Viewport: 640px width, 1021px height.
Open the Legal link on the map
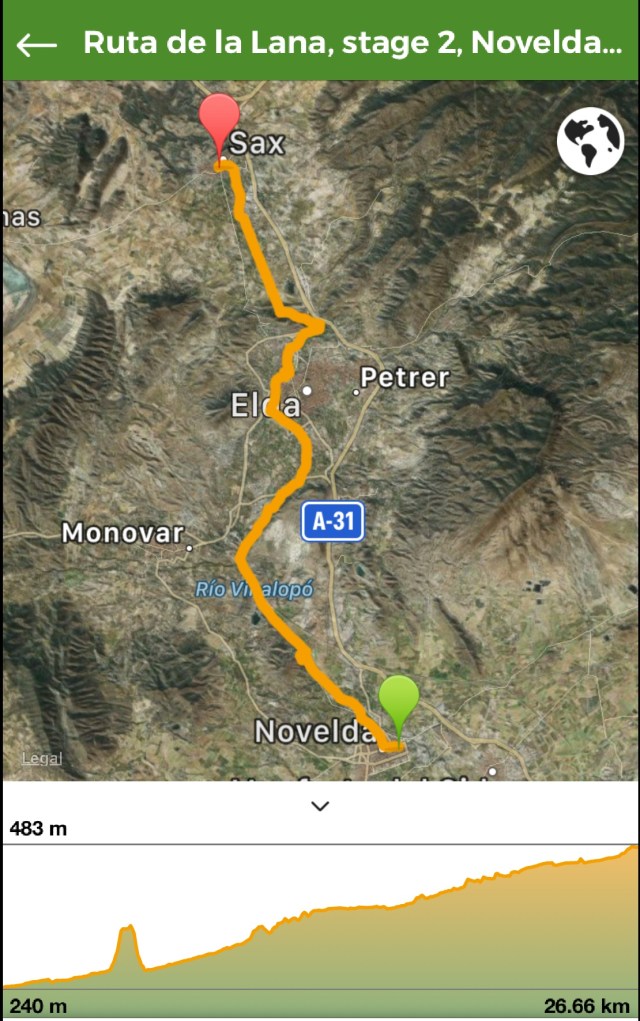click(x=42, y=759)
